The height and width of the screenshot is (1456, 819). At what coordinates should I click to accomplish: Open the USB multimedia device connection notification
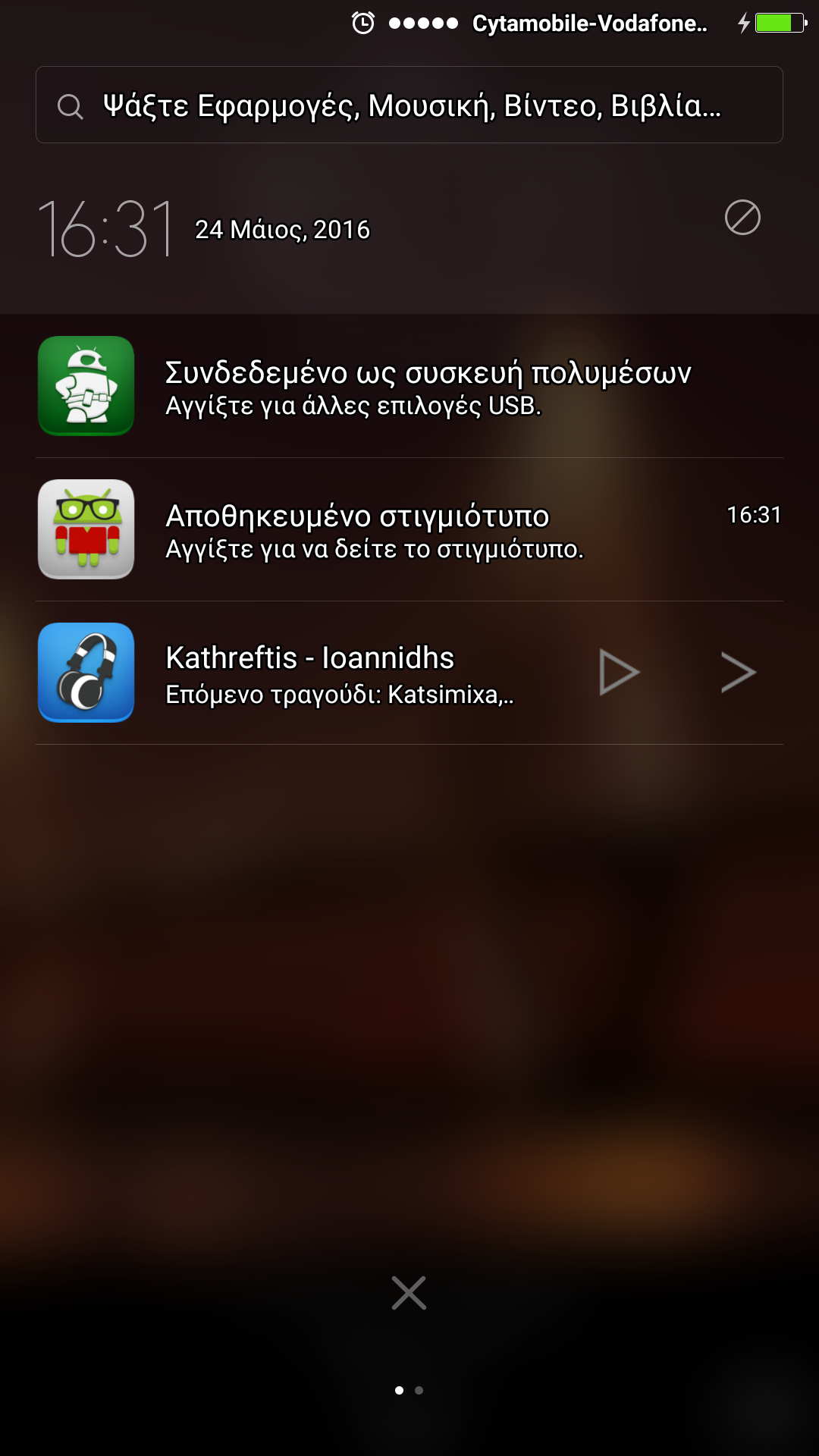(409, 387)
